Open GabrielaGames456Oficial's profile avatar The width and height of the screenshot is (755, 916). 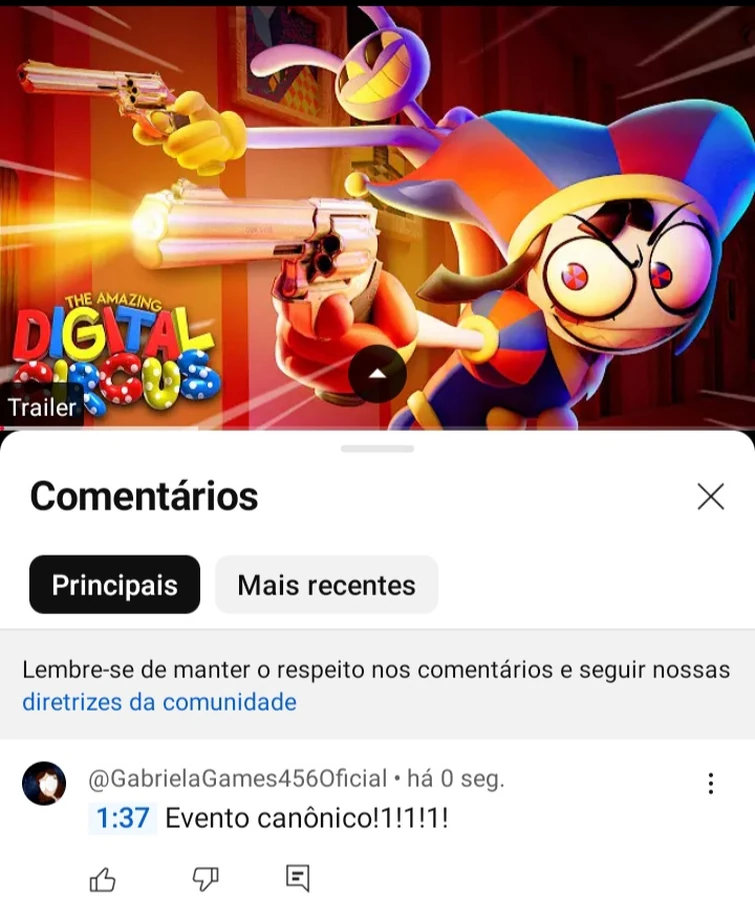click(44, 783)
